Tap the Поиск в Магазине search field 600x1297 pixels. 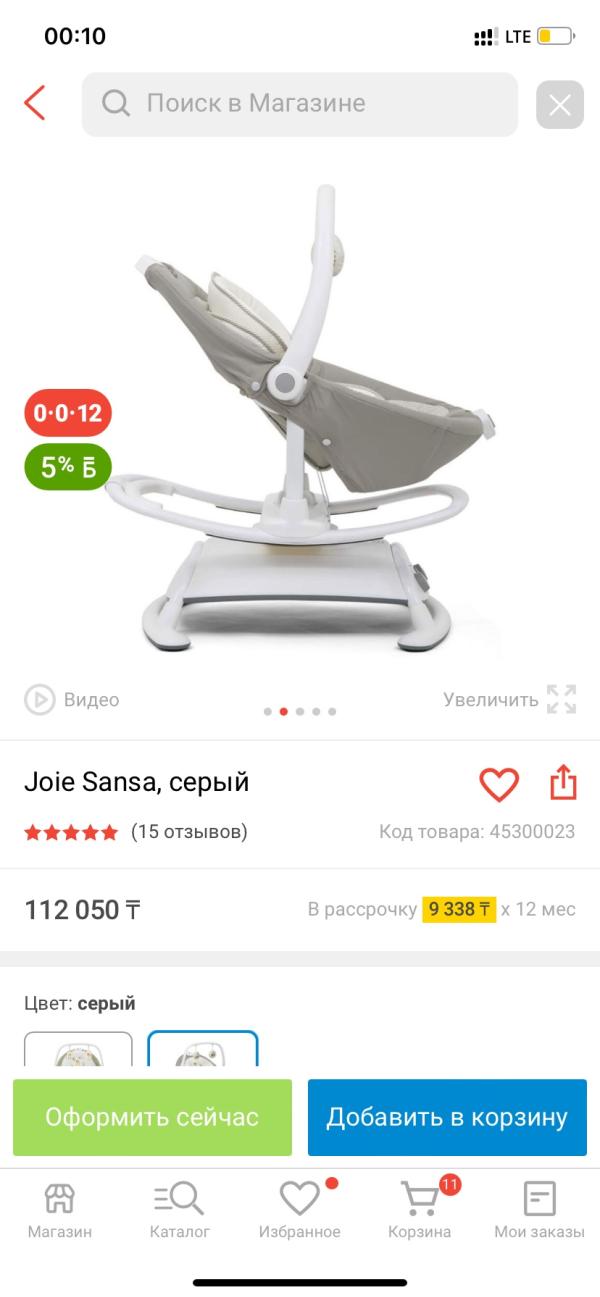click(300, 104)
